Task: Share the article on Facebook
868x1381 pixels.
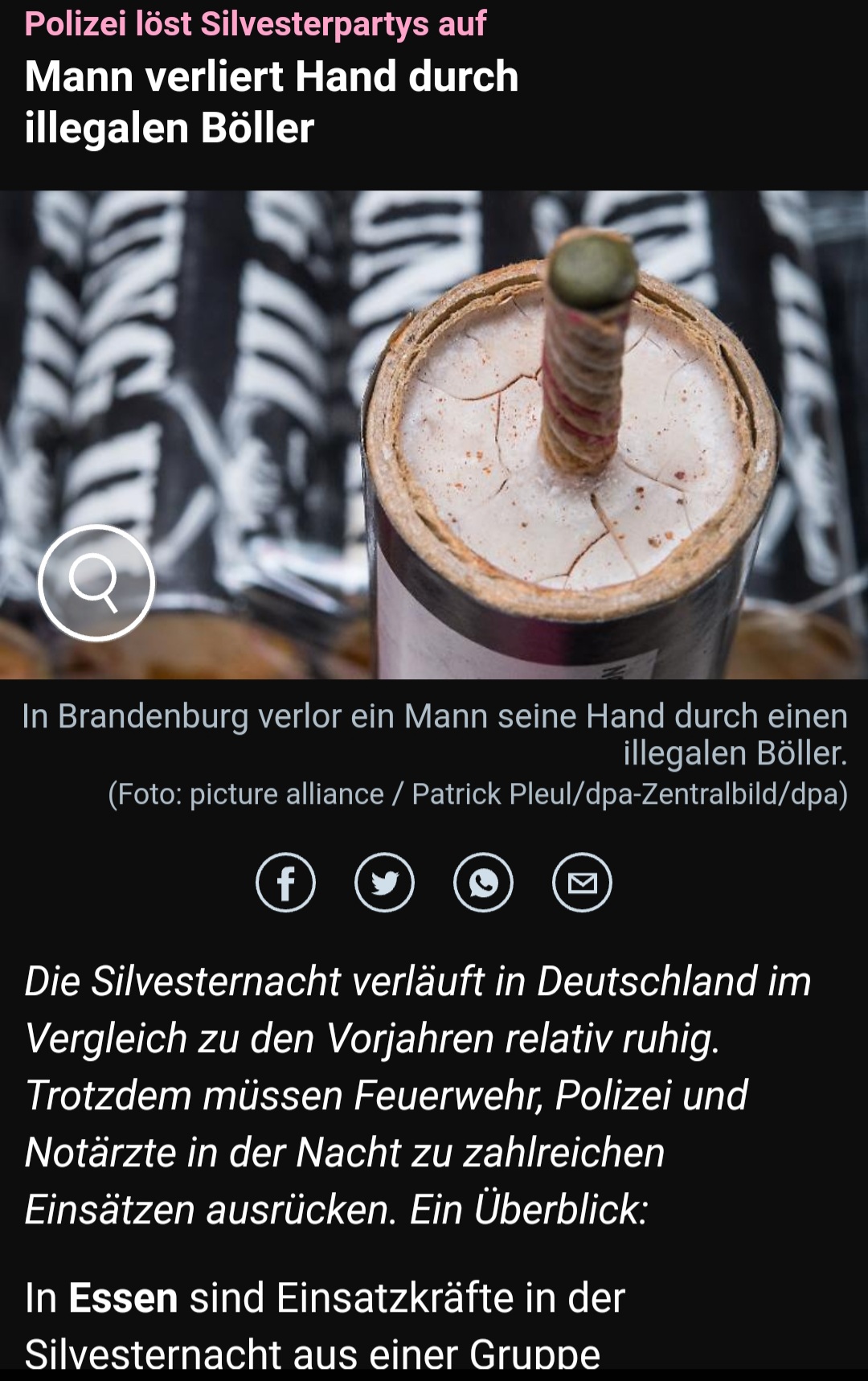Action: (x=285, y=883)
